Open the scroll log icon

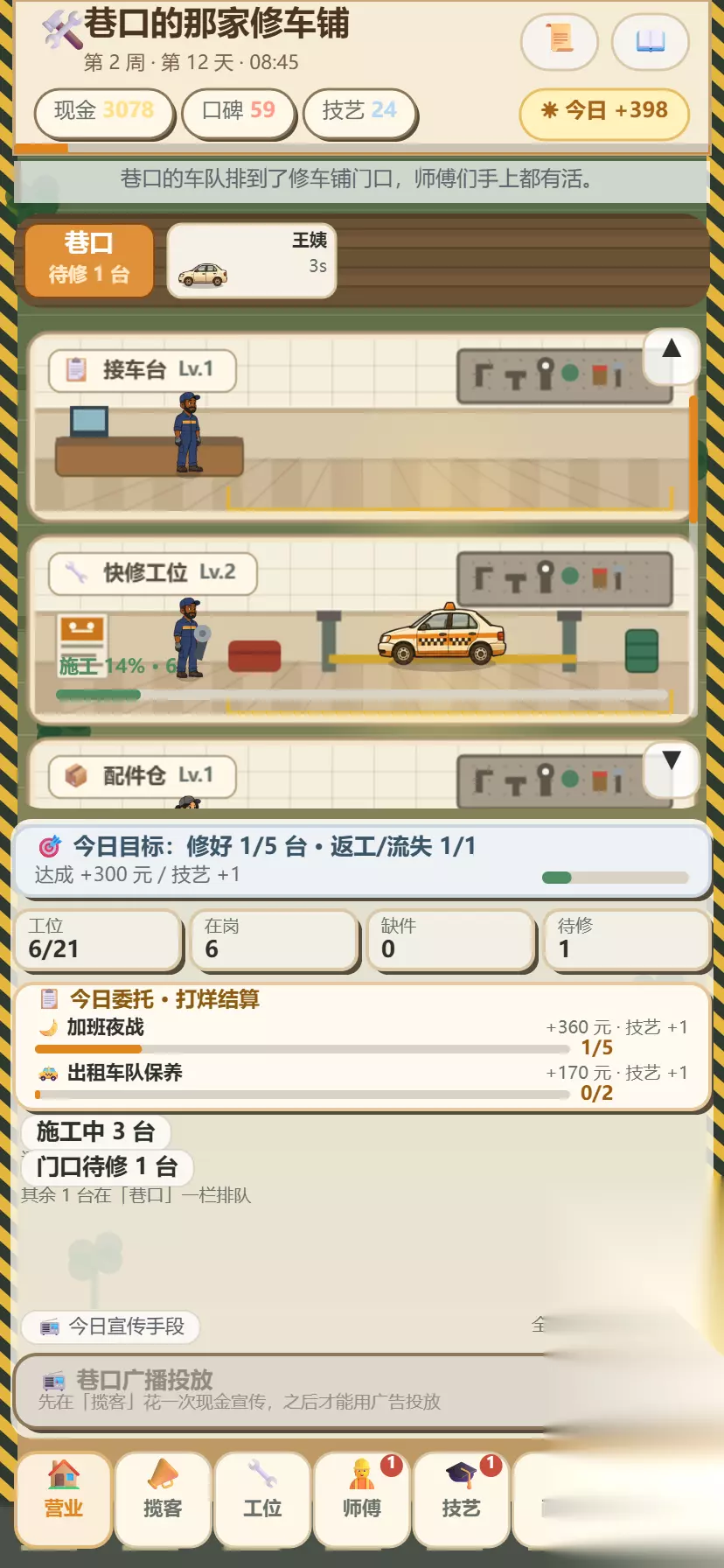pyautogui.click(x=560, y=41)
